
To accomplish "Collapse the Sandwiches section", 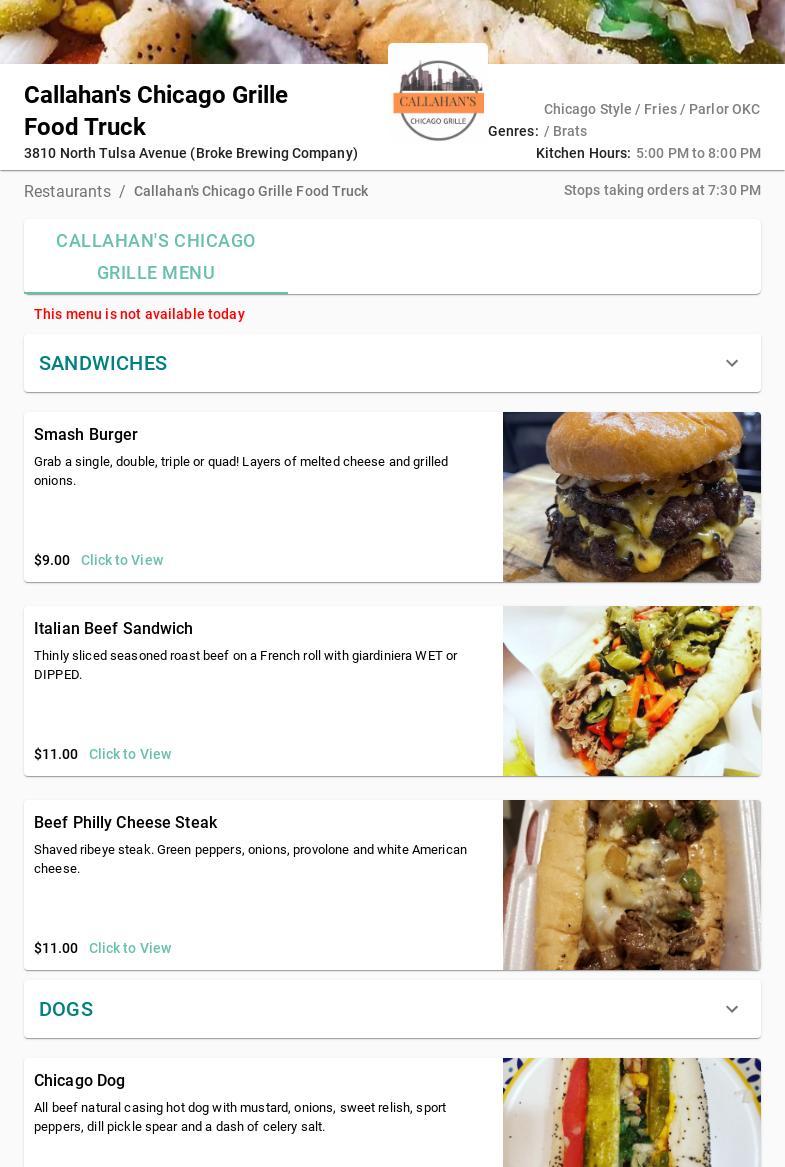I will point(731,363).
